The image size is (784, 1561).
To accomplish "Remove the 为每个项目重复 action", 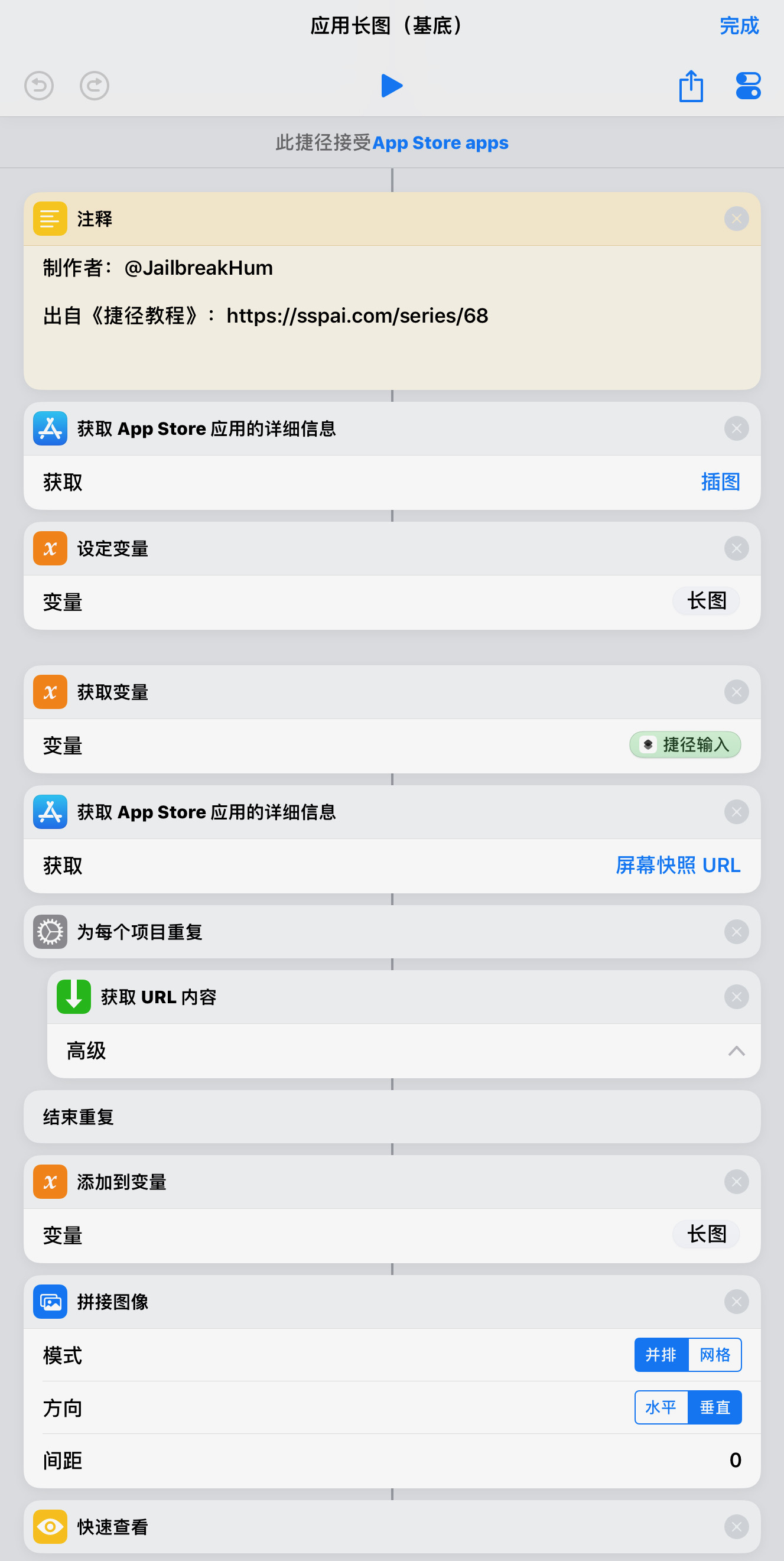I will click(736, 932).
